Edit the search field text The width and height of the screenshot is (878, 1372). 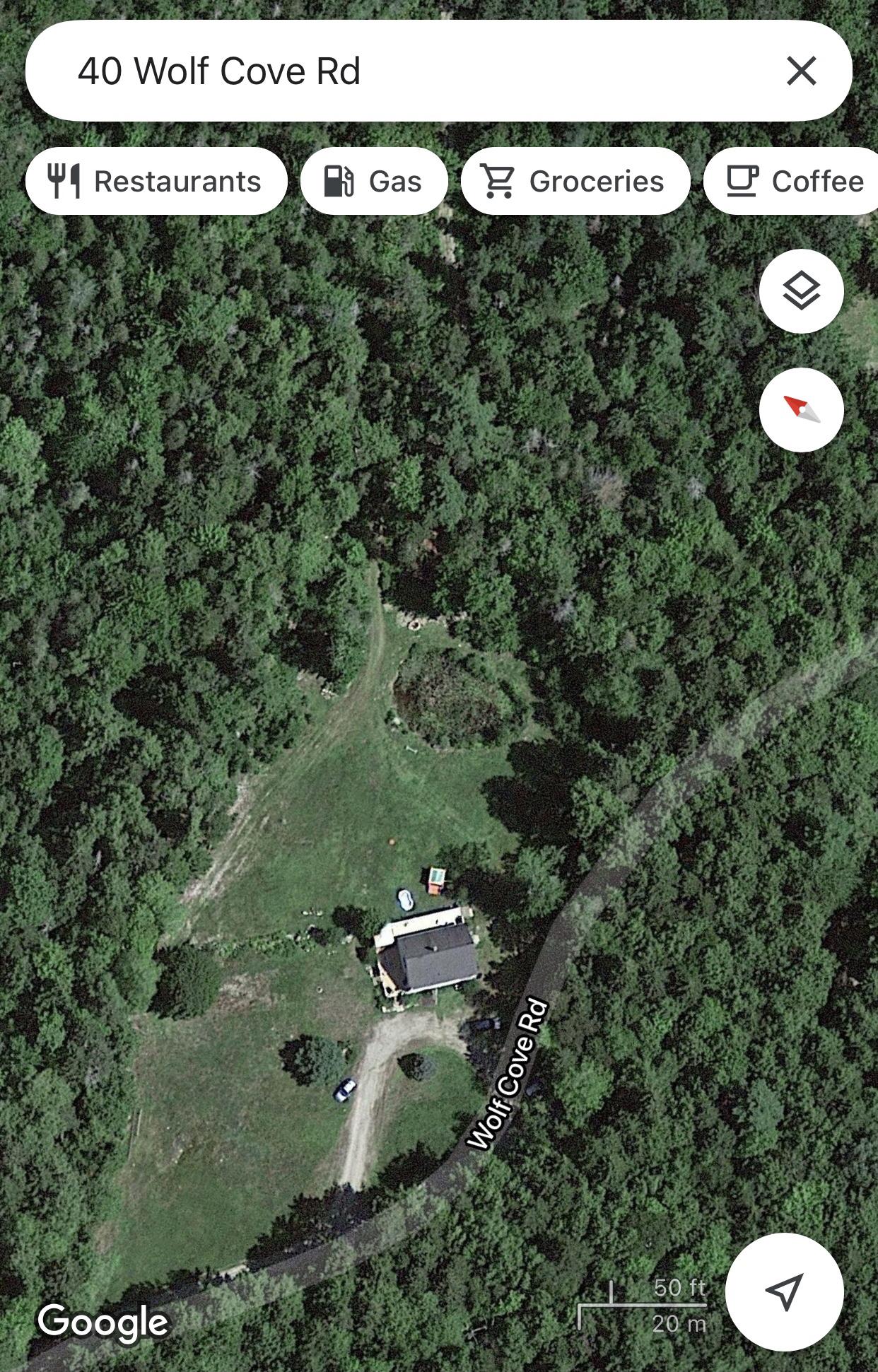396,71
